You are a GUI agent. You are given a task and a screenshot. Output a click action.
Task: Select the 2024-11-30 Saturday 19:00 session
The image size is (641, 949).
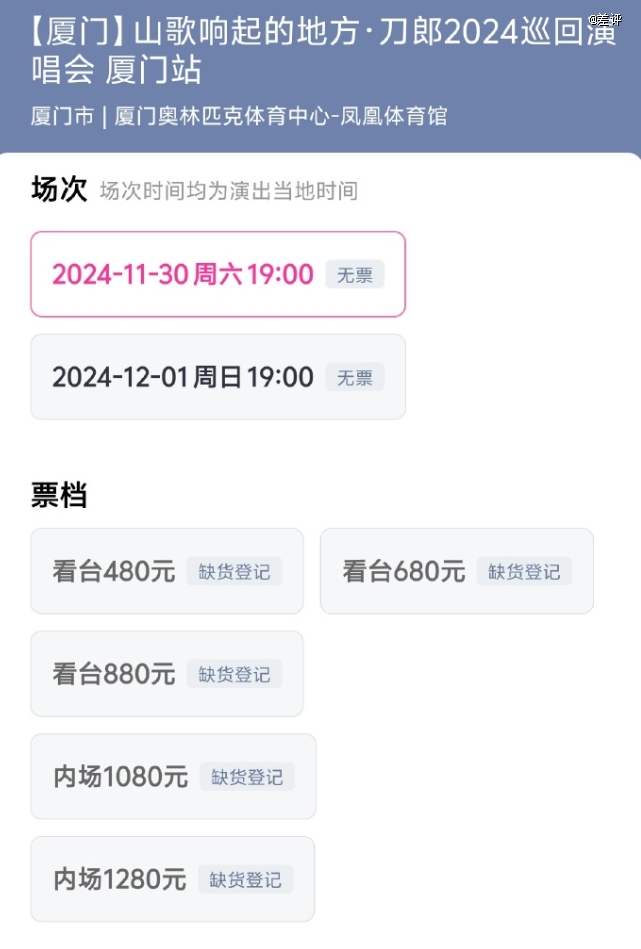click(x=217, y=274)
